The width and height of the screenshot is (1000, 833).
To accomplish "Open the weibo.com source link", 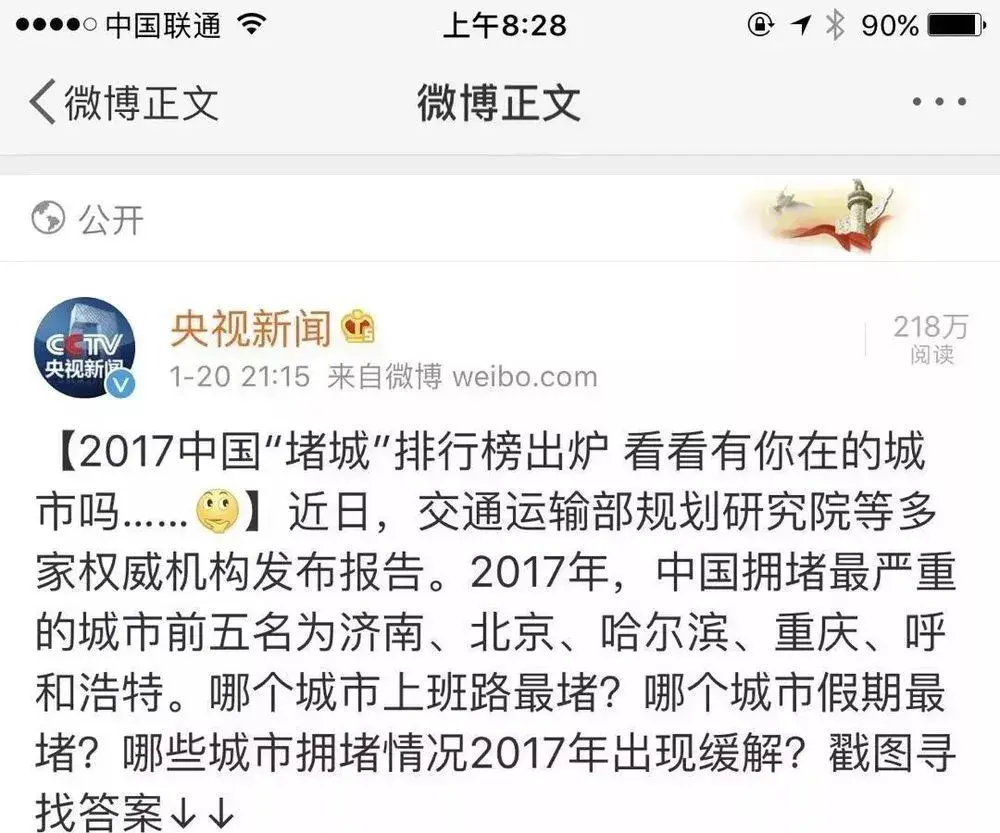I will [x=524, y=377].
